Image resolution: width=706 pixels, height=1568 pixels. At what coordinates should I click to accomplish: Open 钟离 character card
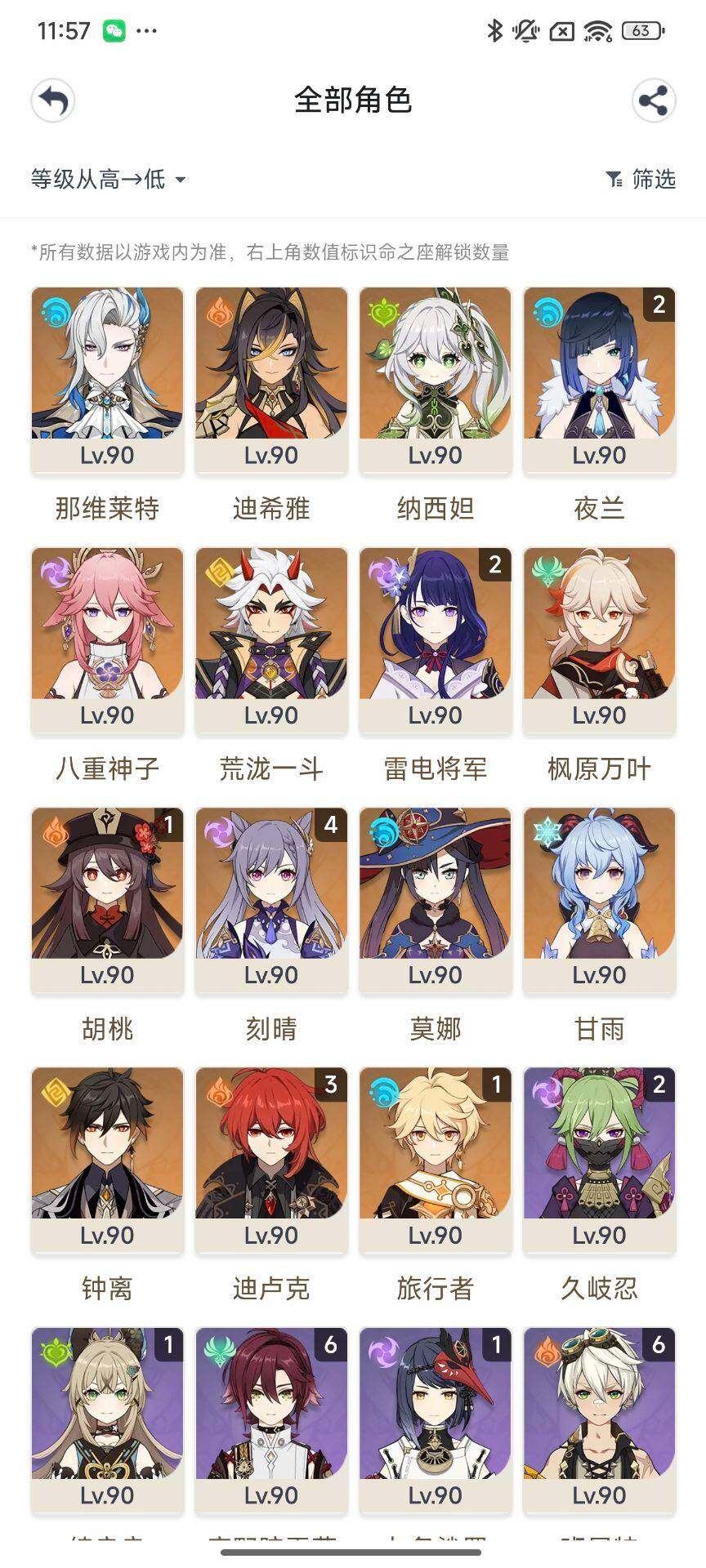107,1160
